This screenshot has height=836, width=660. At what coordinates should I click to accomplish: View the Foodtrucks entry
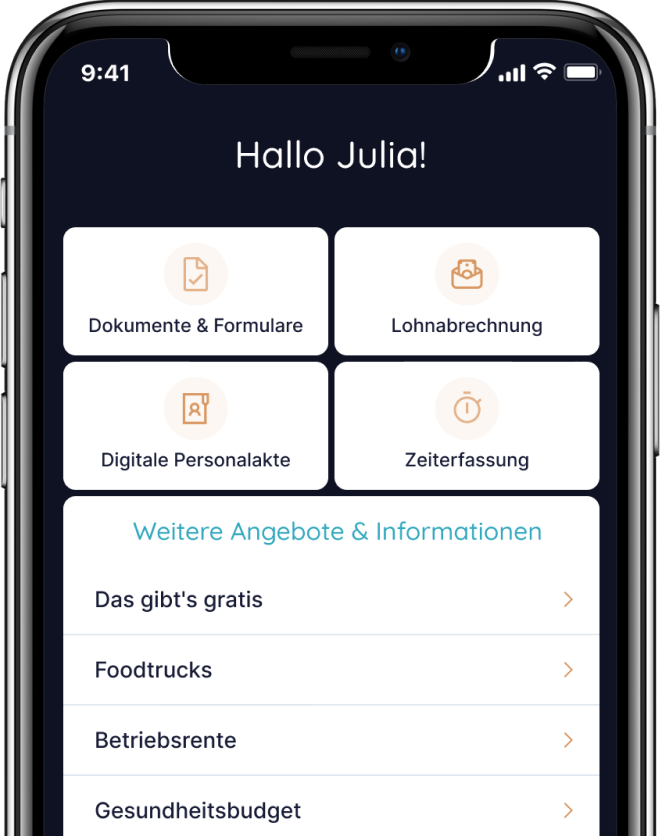point(331,670)
